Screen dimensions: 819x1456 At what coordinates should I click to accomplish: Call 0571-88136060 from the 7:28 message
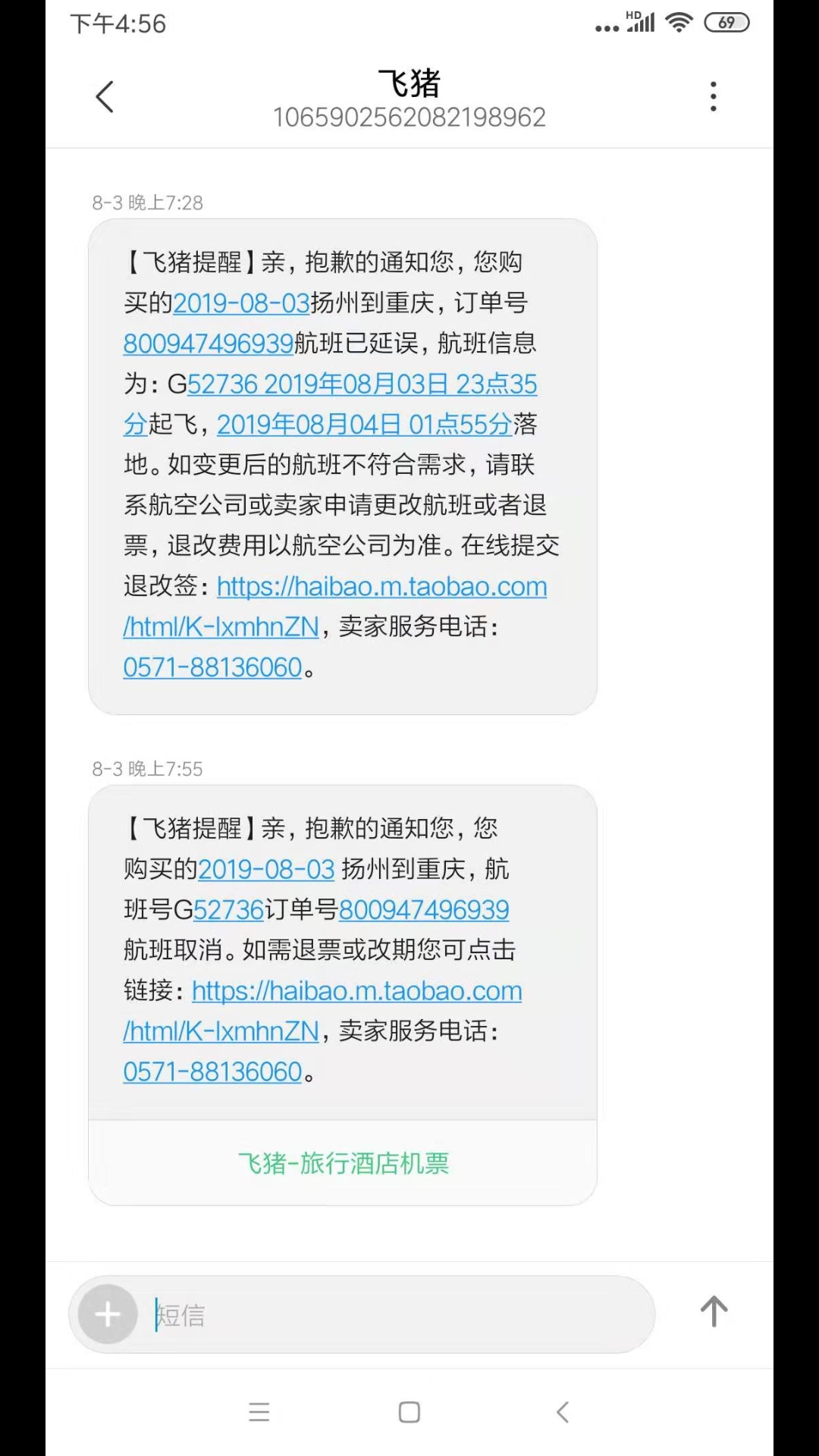coord(213,667)
